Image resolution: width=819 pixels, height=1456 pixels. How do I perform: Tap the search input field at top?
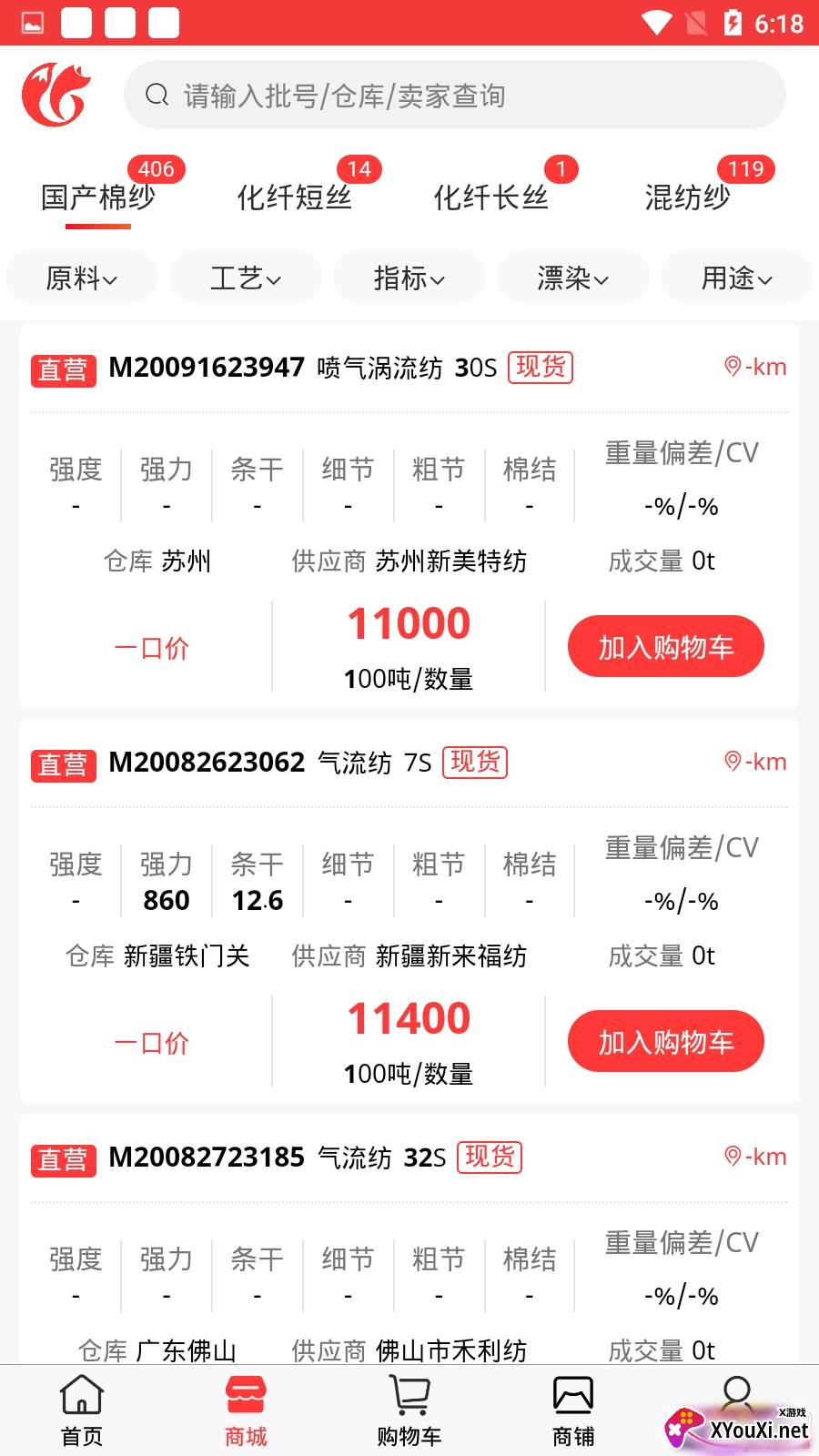(x=455, y=94)
